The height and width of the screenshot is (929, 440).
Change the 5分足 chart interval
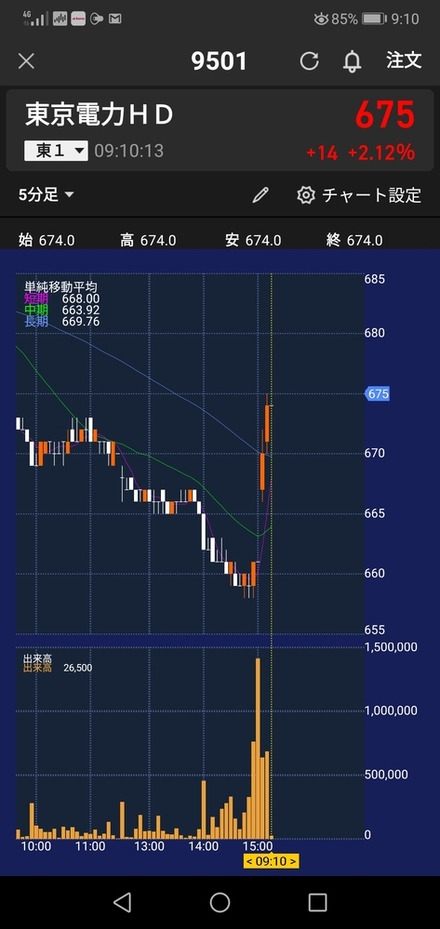pyautogui.click(x=46, y=194)
